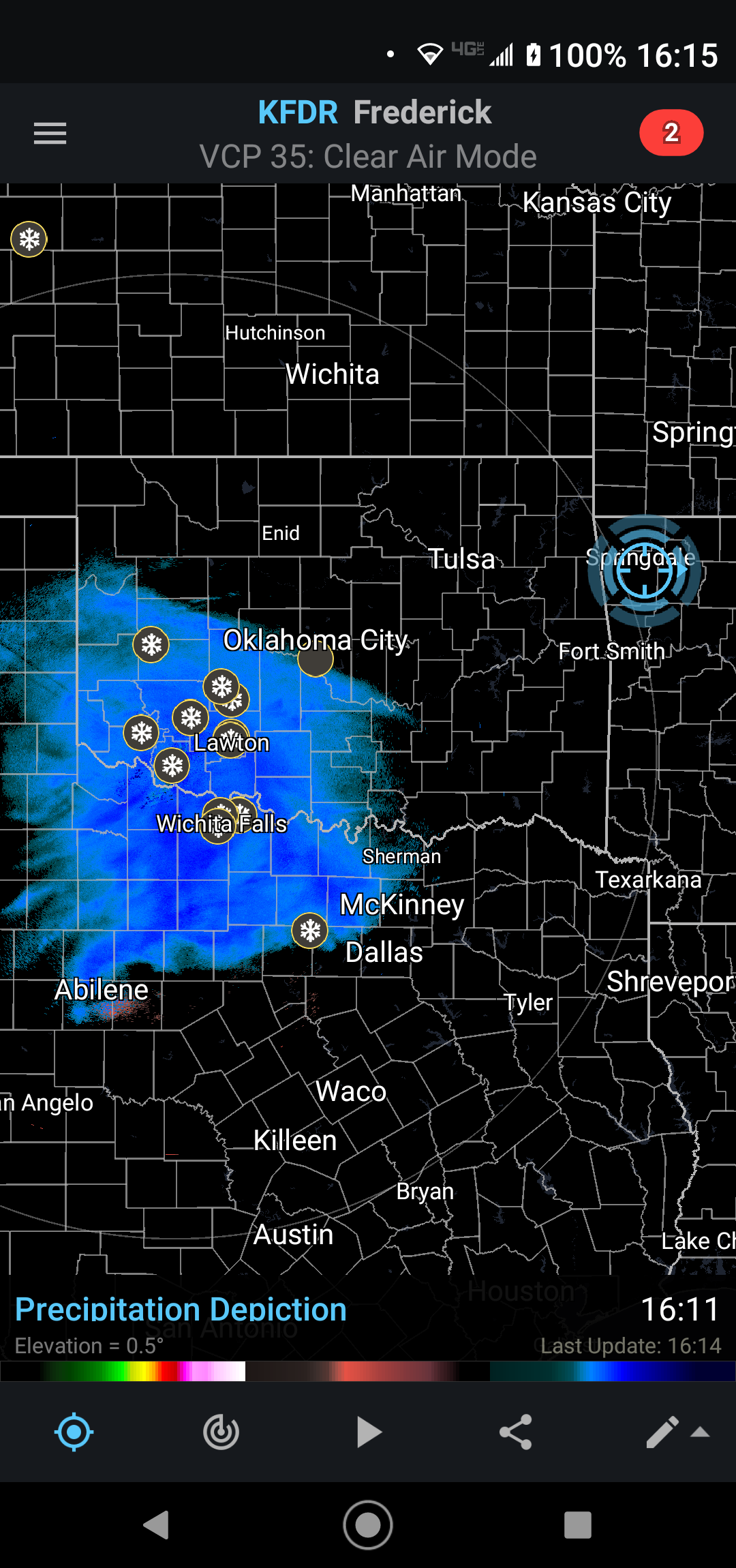The width and height of the screenshot is (736, 1568).
Task: Share the radar image
Action: click(x=516, y=1432)
